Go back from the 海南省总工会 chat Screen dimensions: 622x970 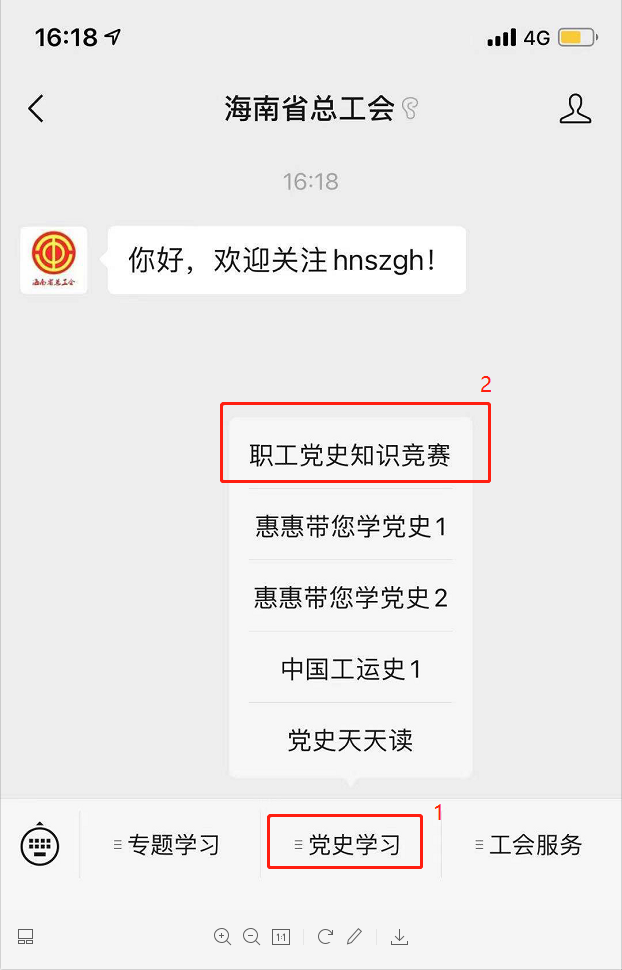pyautogui.click(x=36, y=108)
